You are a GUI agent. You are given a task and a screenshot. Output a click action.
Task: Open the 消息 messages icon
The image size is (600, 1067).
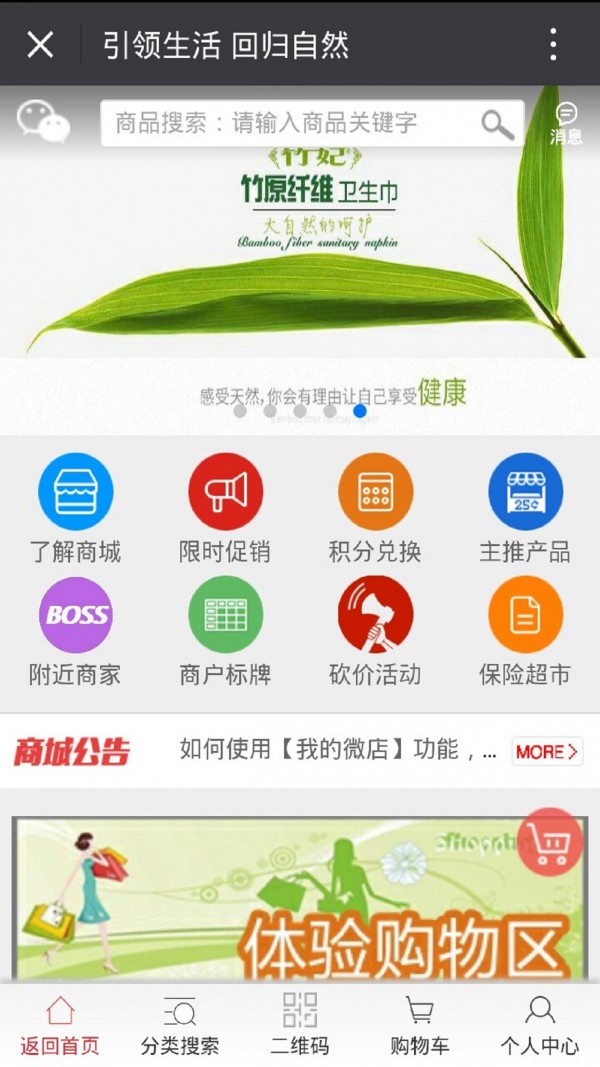566,124
